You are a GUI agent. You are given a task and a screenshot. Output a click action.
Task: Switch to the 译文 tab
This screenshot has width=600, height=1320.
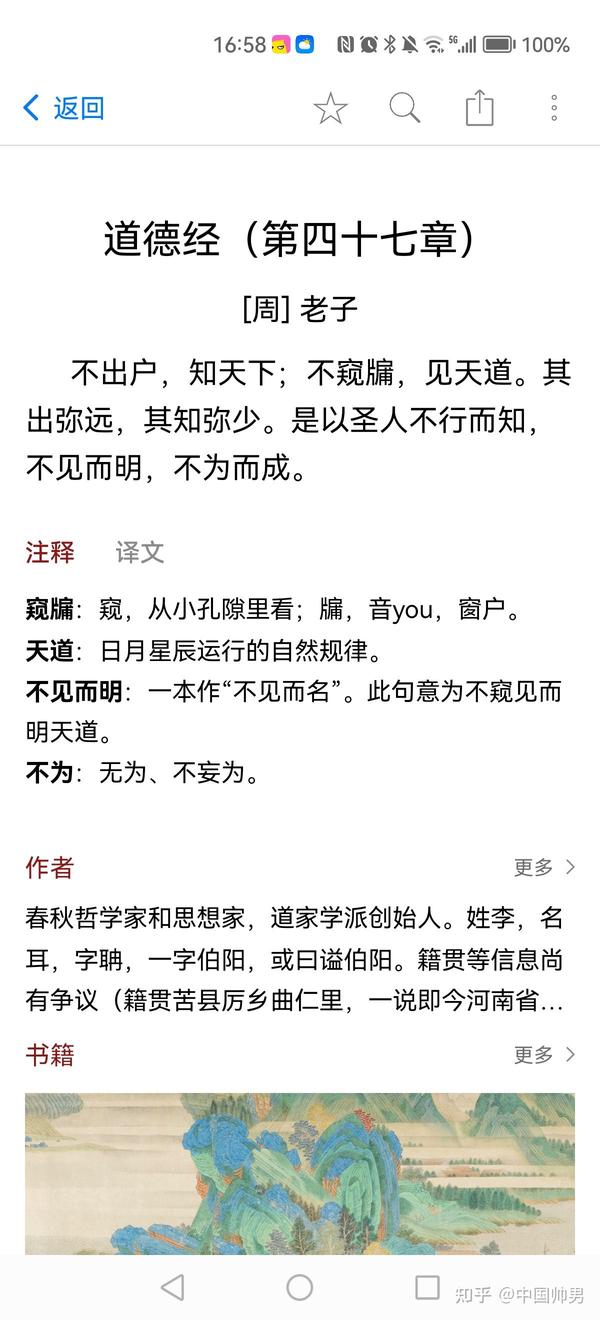tap(140, 552)
